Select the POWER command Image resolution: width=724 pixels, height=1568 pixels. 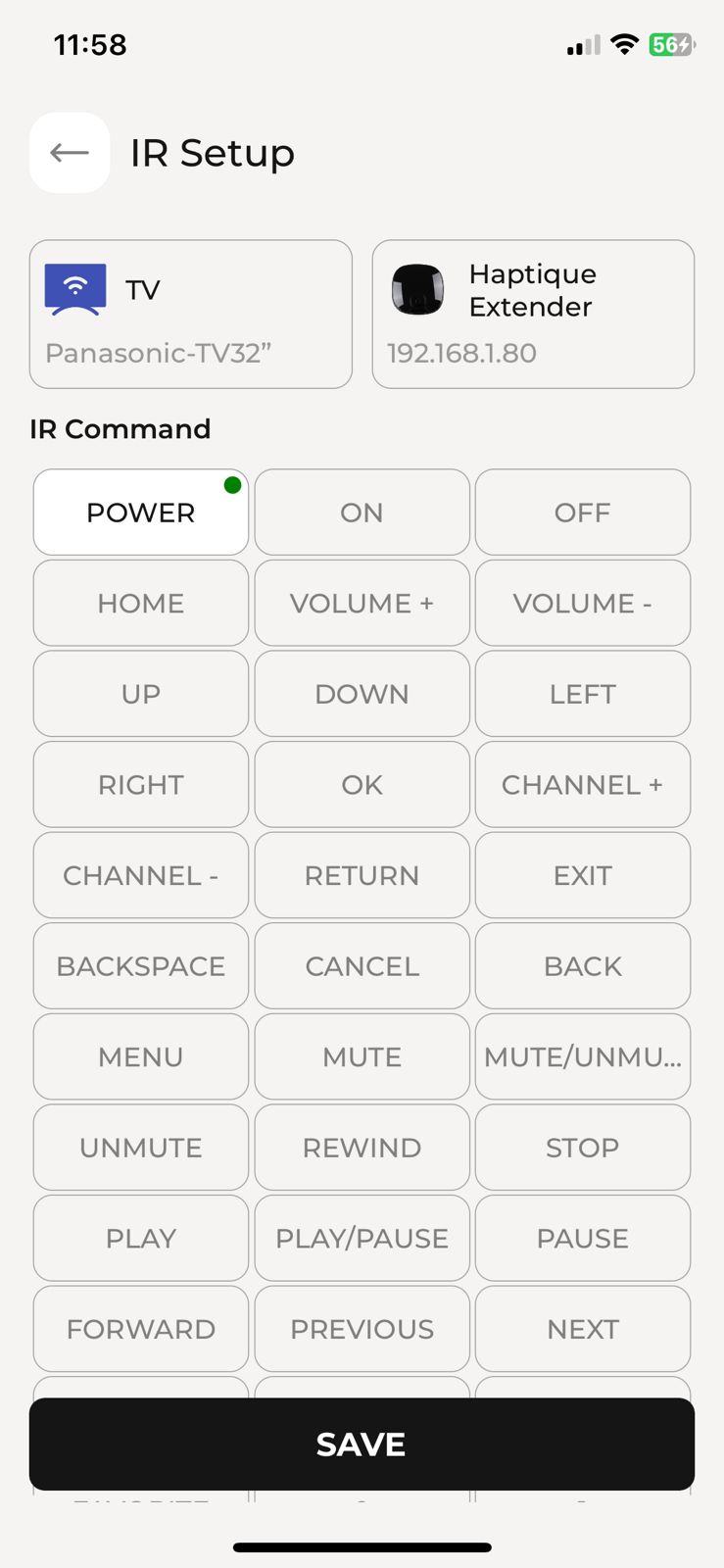141,513
